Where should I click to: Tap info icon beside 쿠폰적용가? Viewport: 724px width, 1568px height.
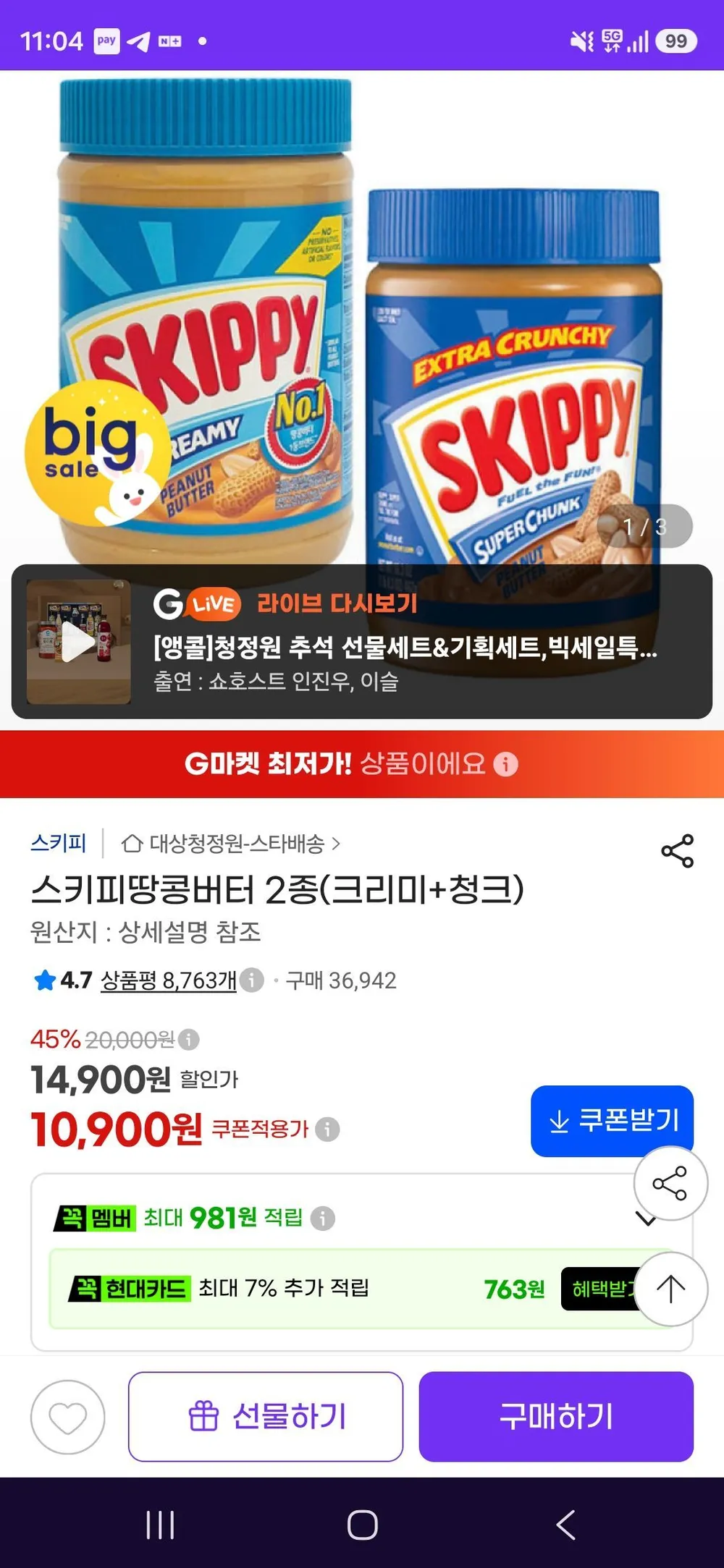click(327, 1129)
